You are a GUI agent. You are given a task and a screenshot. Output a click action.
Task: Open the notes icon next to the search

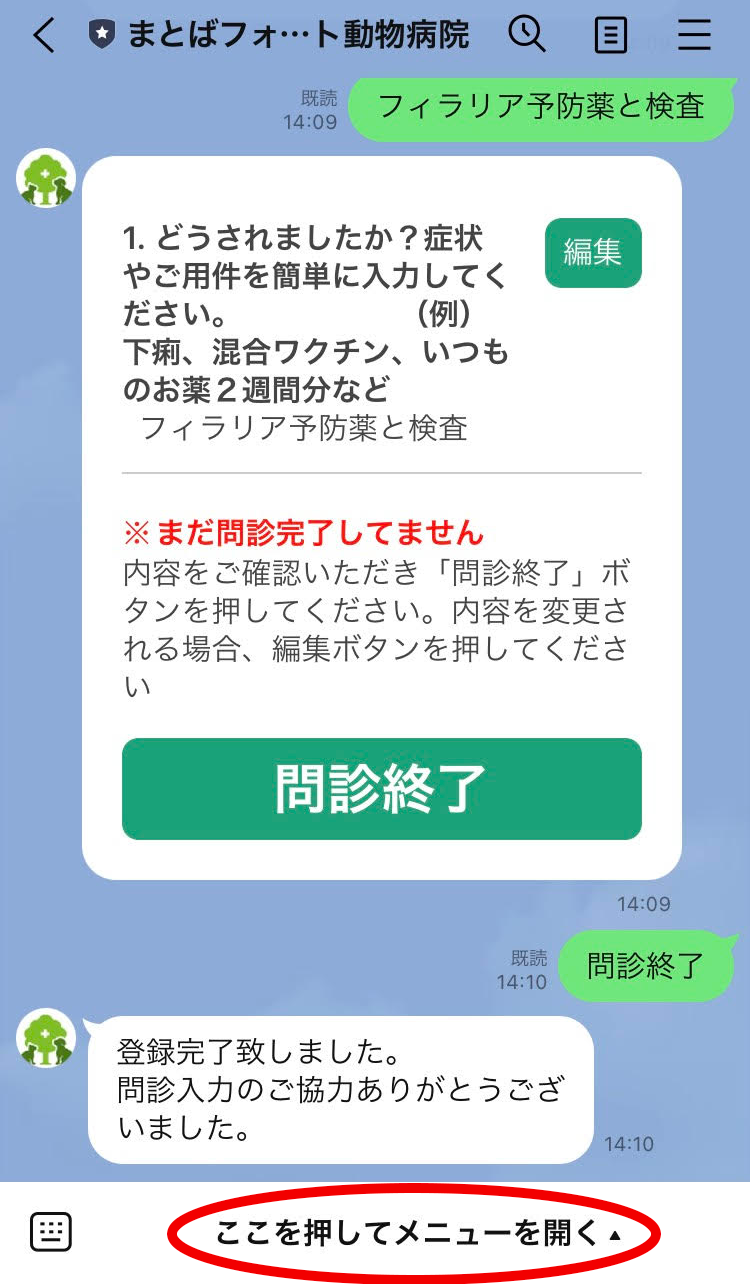click(609, 34)
